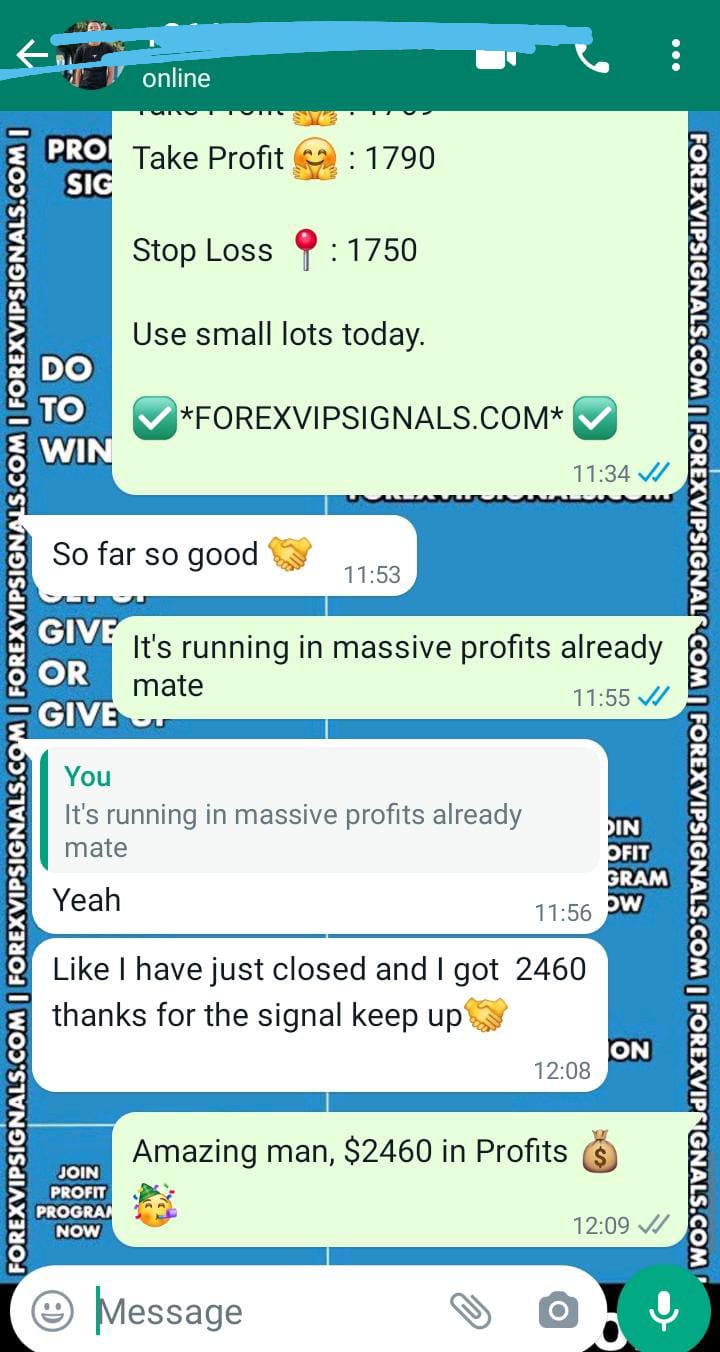Open the emoji picker
Image resolution: width=720 pixels, height=1352 pixels.
(x=52, y=1310)
